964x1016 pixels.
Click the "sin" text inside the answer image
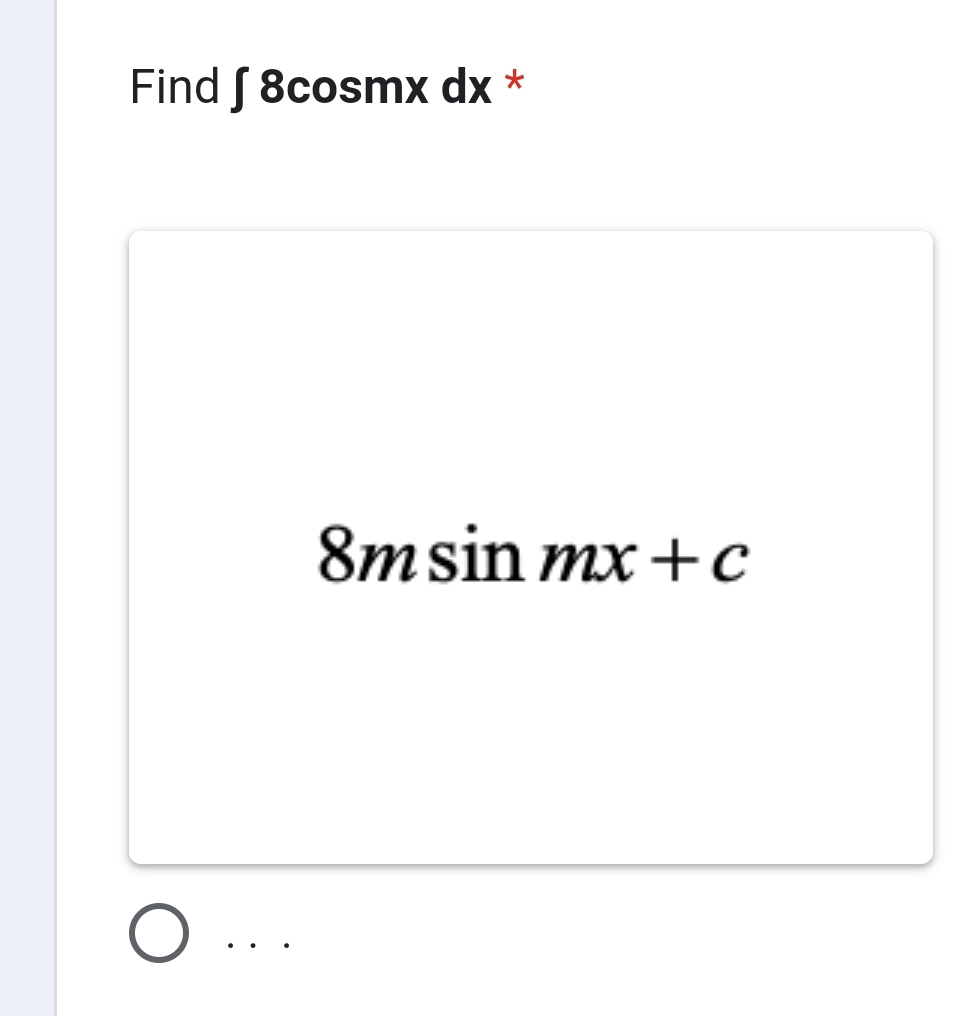(x=477, y=557)
